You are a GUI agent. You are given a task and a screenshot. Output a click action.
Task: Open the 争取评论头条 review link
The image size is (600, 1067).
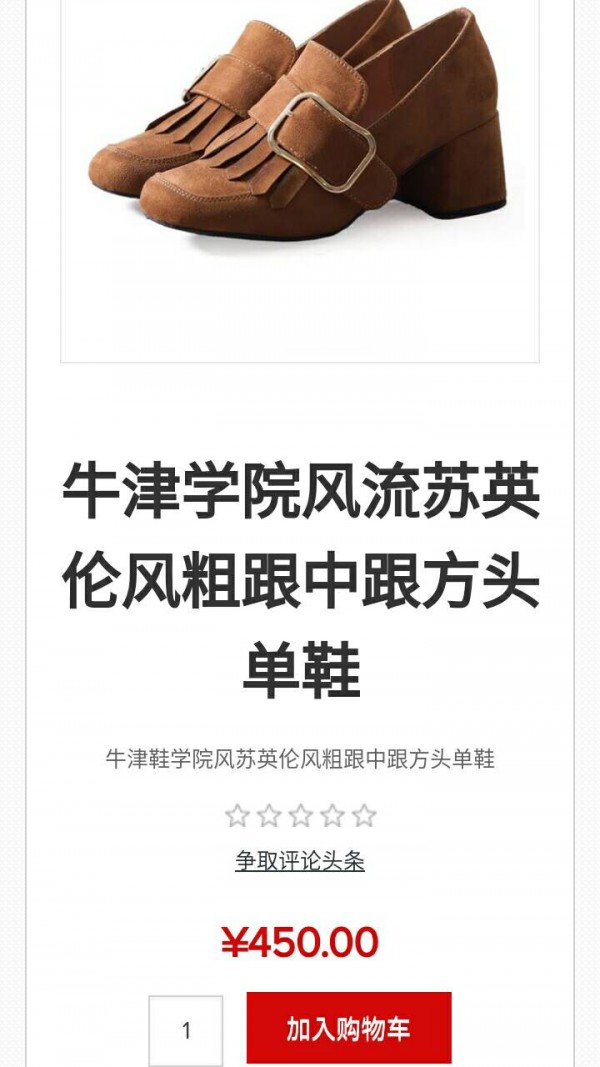tap(300, 861)
